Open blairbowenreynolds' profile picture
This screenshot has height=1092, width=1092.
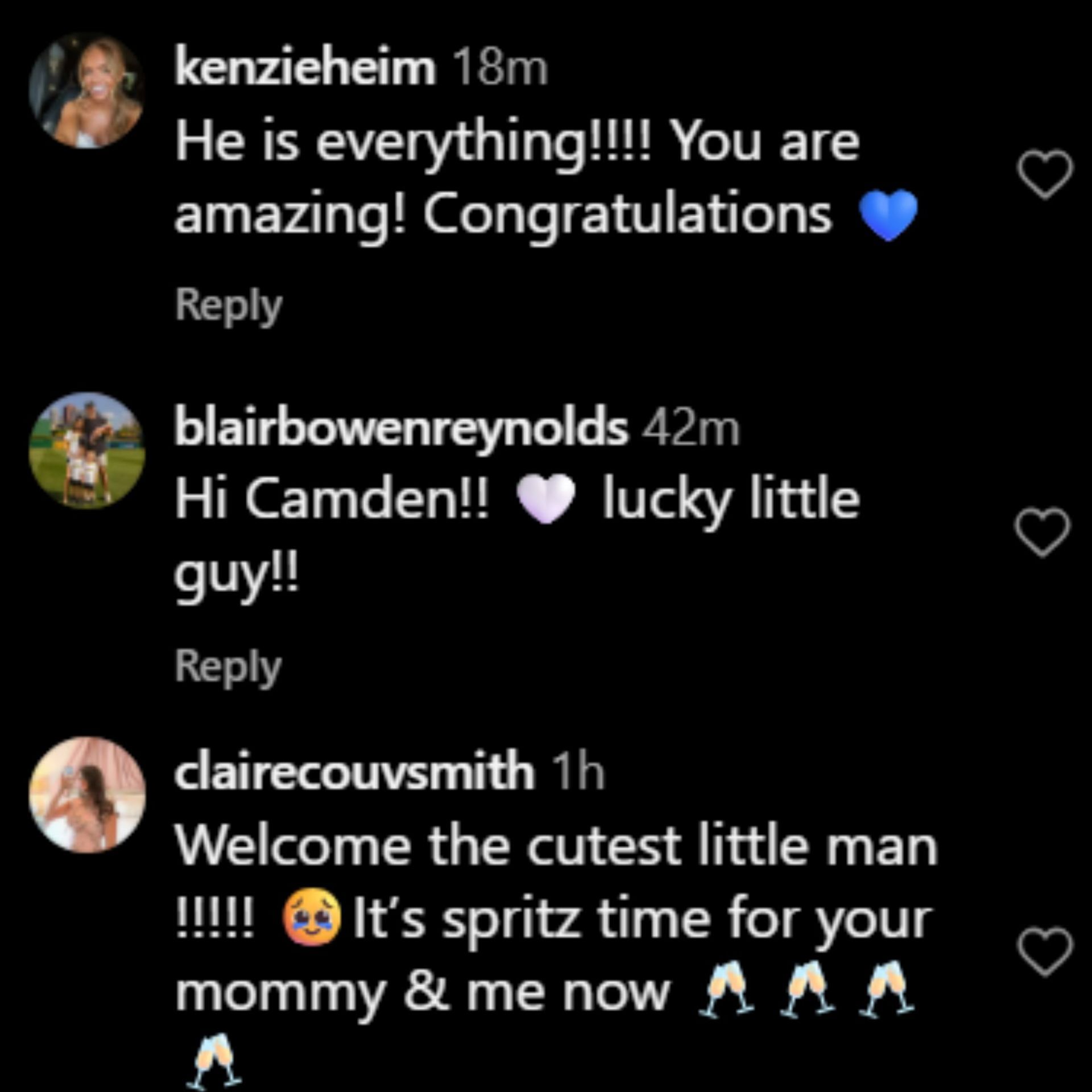(87, 449)
